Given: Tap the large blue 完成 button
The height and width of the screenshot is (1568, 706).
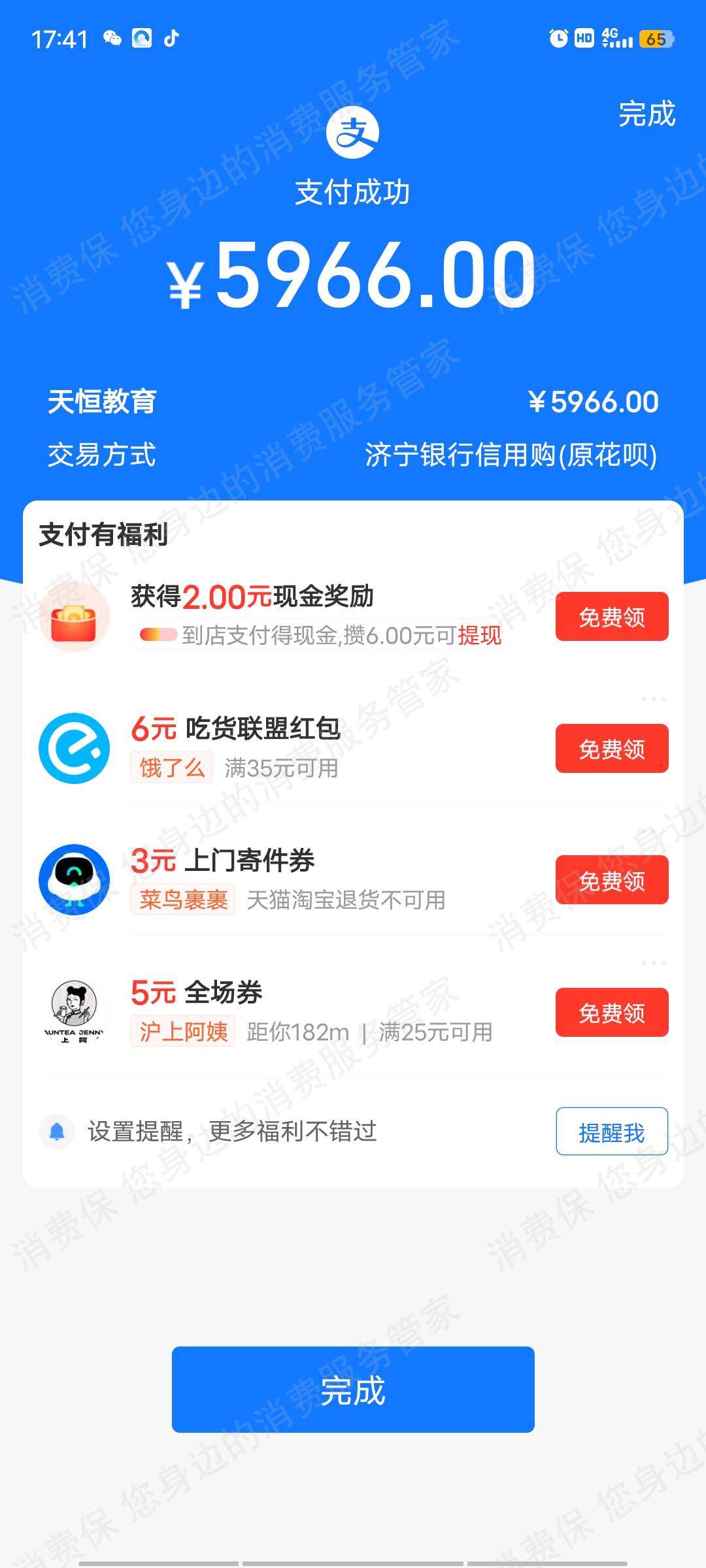Looking at the screenshot, I should (x=353, y=1390).
